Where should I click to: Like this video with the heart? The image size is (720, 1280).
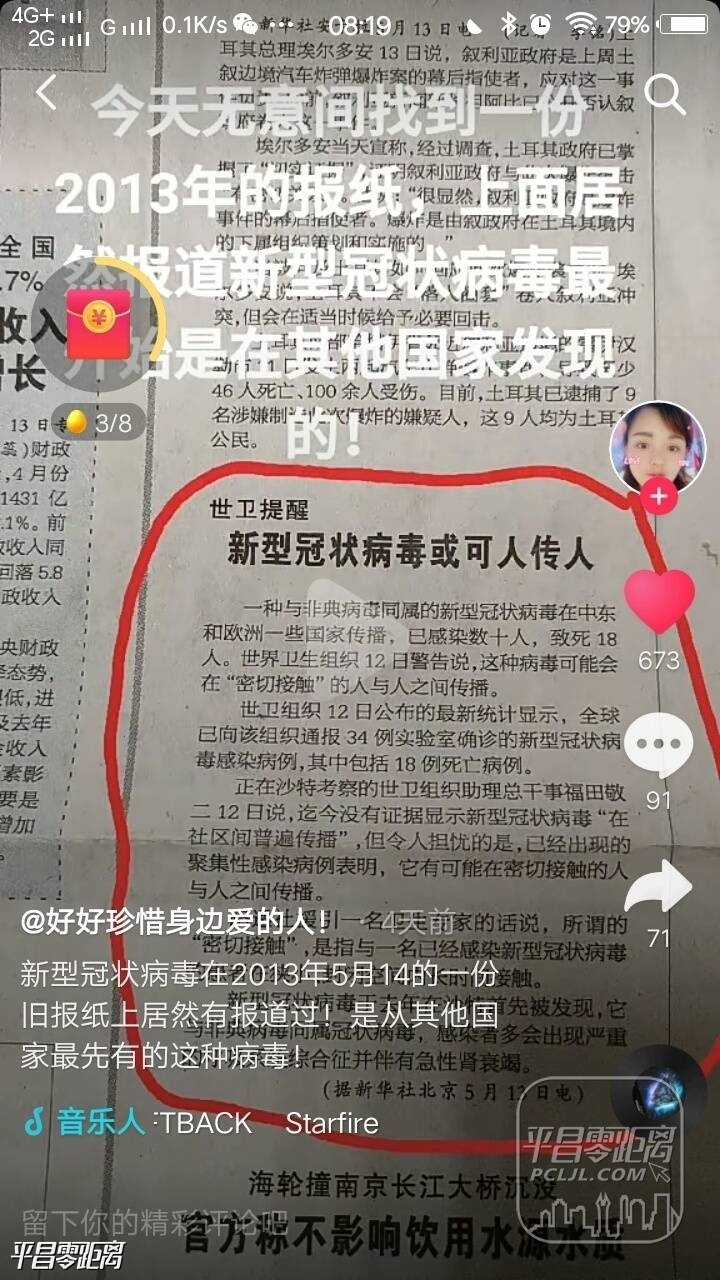(658, 601)
